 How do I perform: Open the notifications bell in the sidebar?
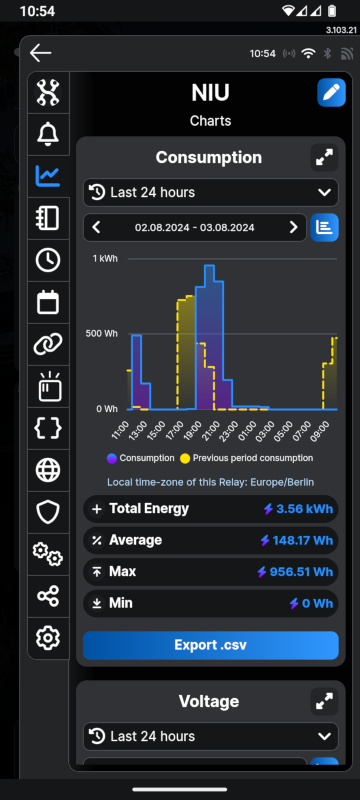[48, 135]
